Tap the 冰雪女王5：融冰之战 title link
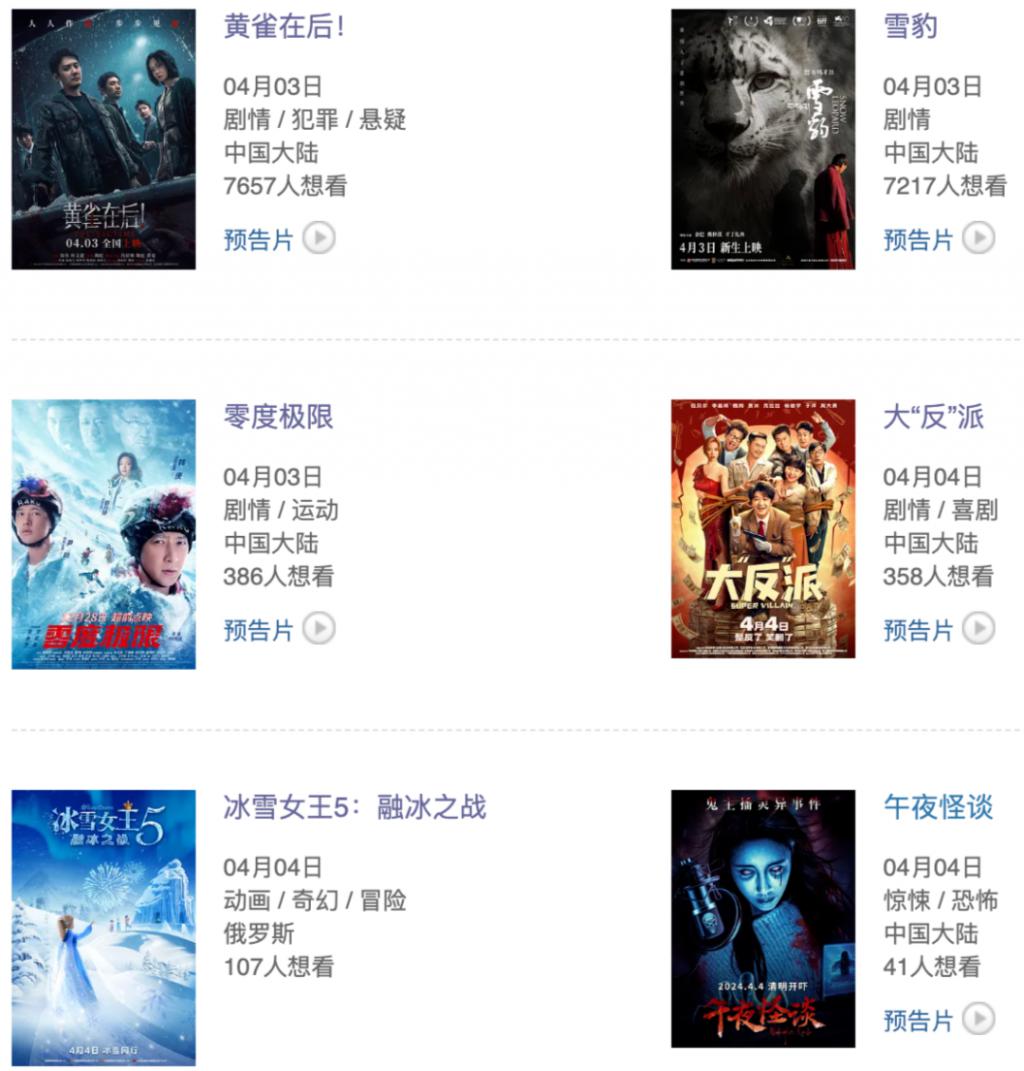The height and width of the screenshot is (1071, 1024). click(x=355, y=807)
